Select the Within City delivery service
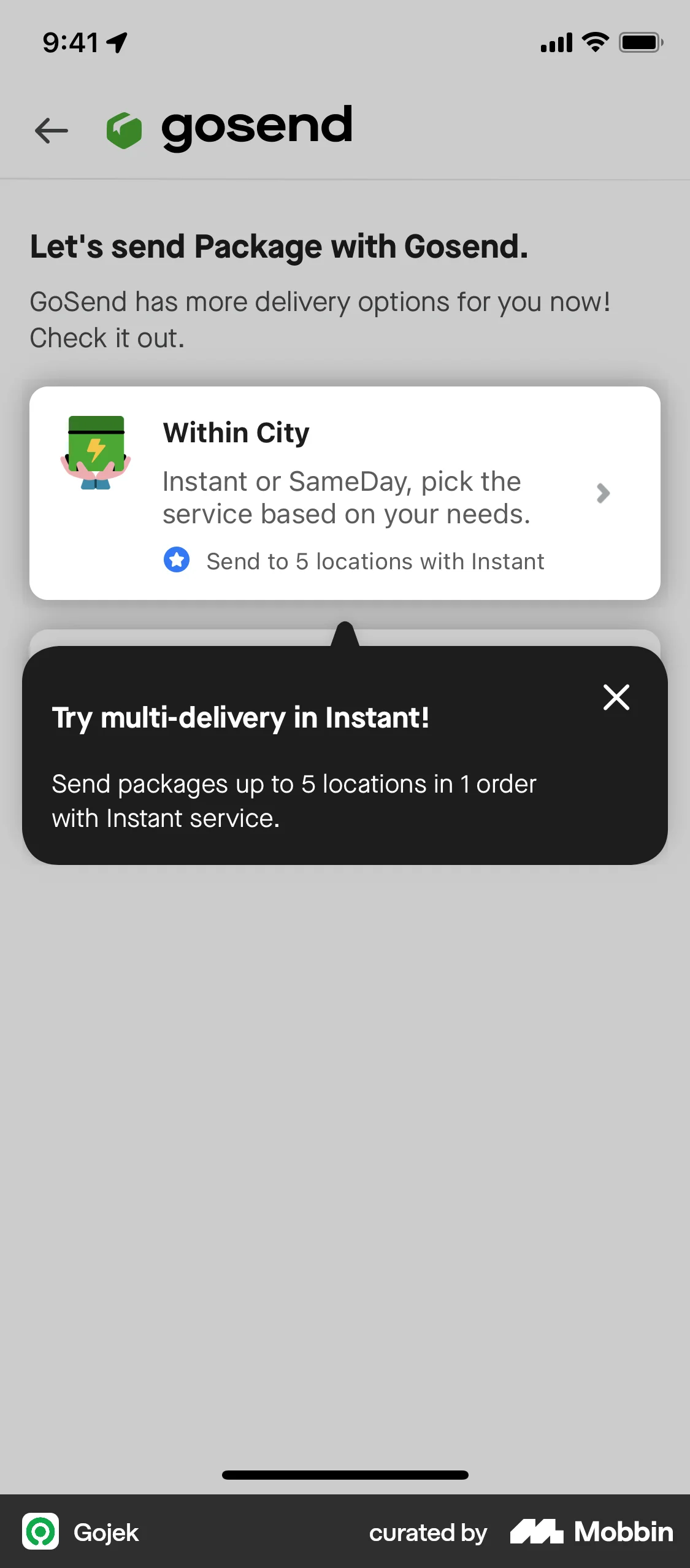The height and width of the screenshot is (1568, 690). [x=345, y=491]
